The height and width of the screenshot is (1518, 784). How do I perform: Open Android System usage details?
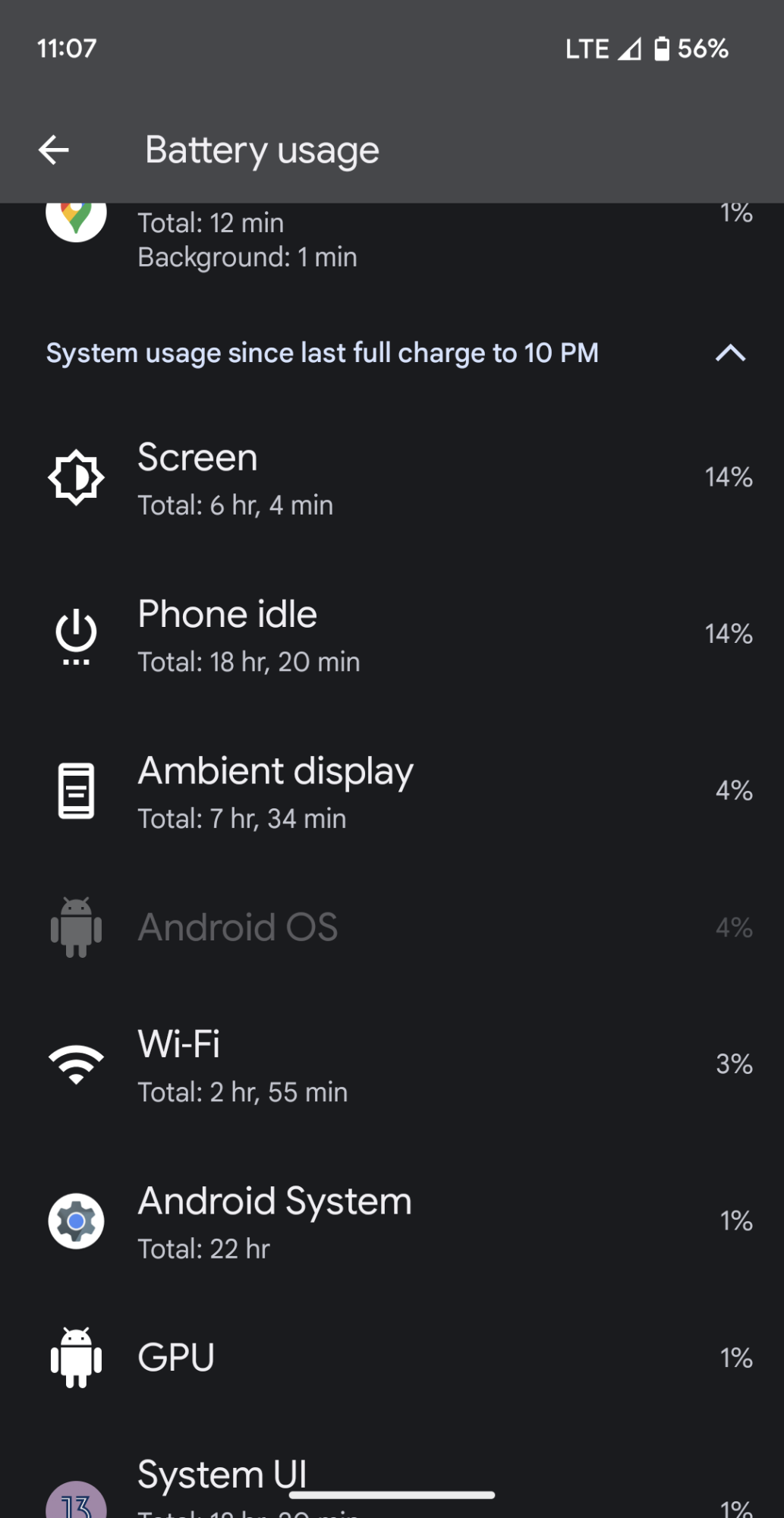click(392, 1221)
